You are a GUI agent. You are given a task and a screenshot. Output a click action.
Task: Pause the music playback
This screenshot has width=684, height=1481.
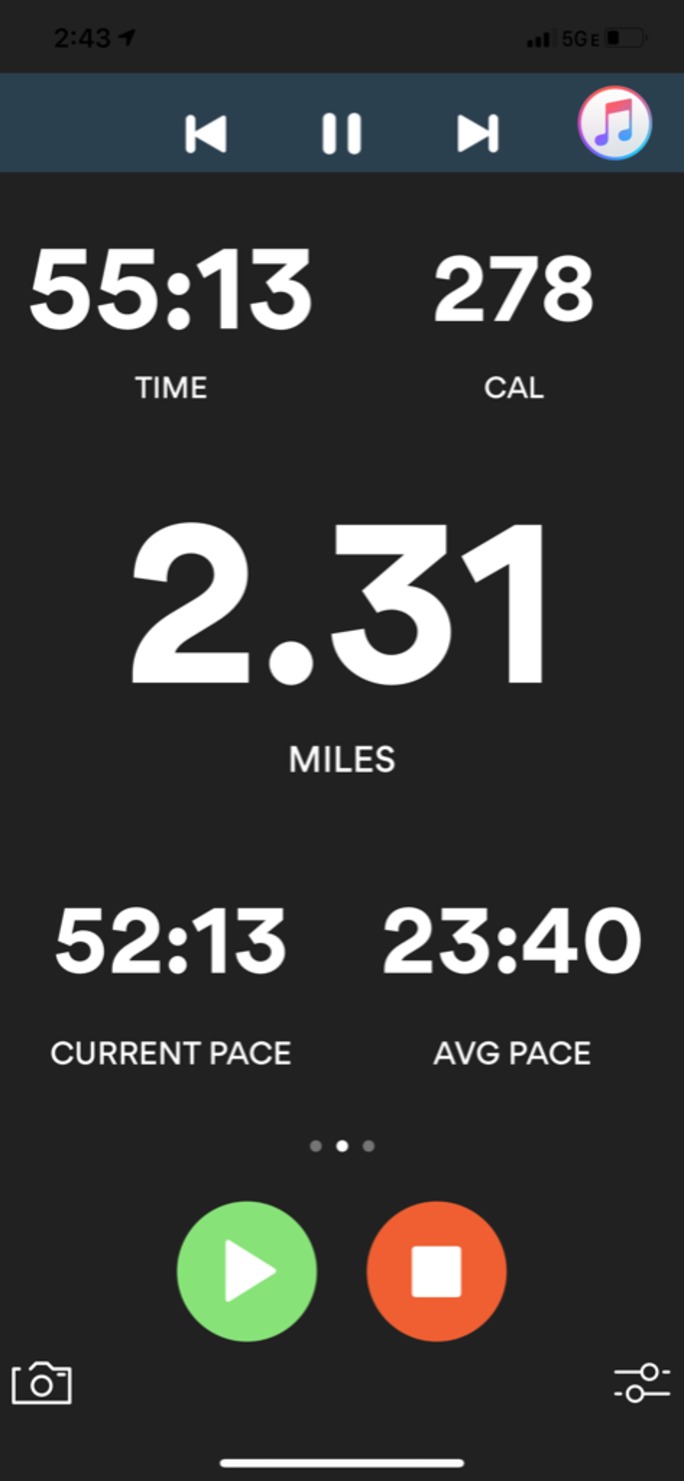coord(341,134)
